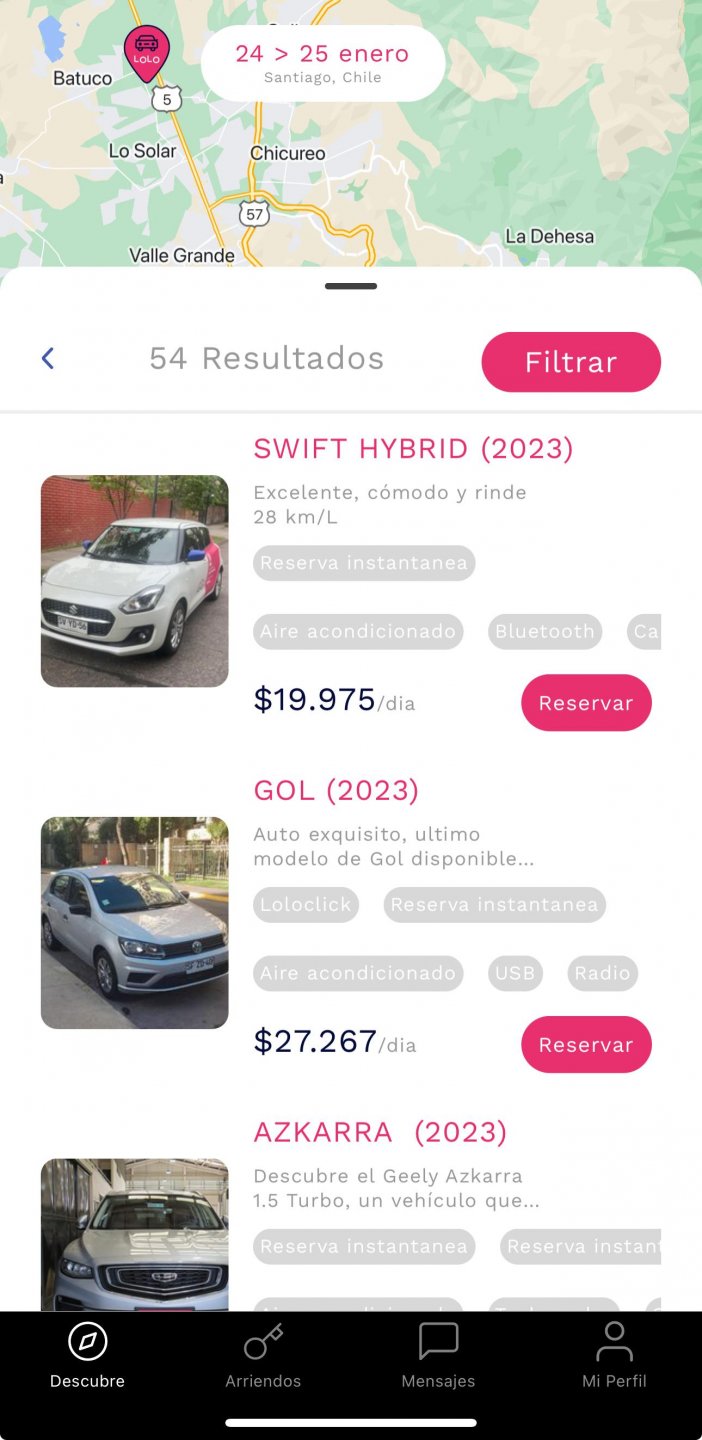
Task: Change the 24 > 25 enero dates
Action: 322,63
